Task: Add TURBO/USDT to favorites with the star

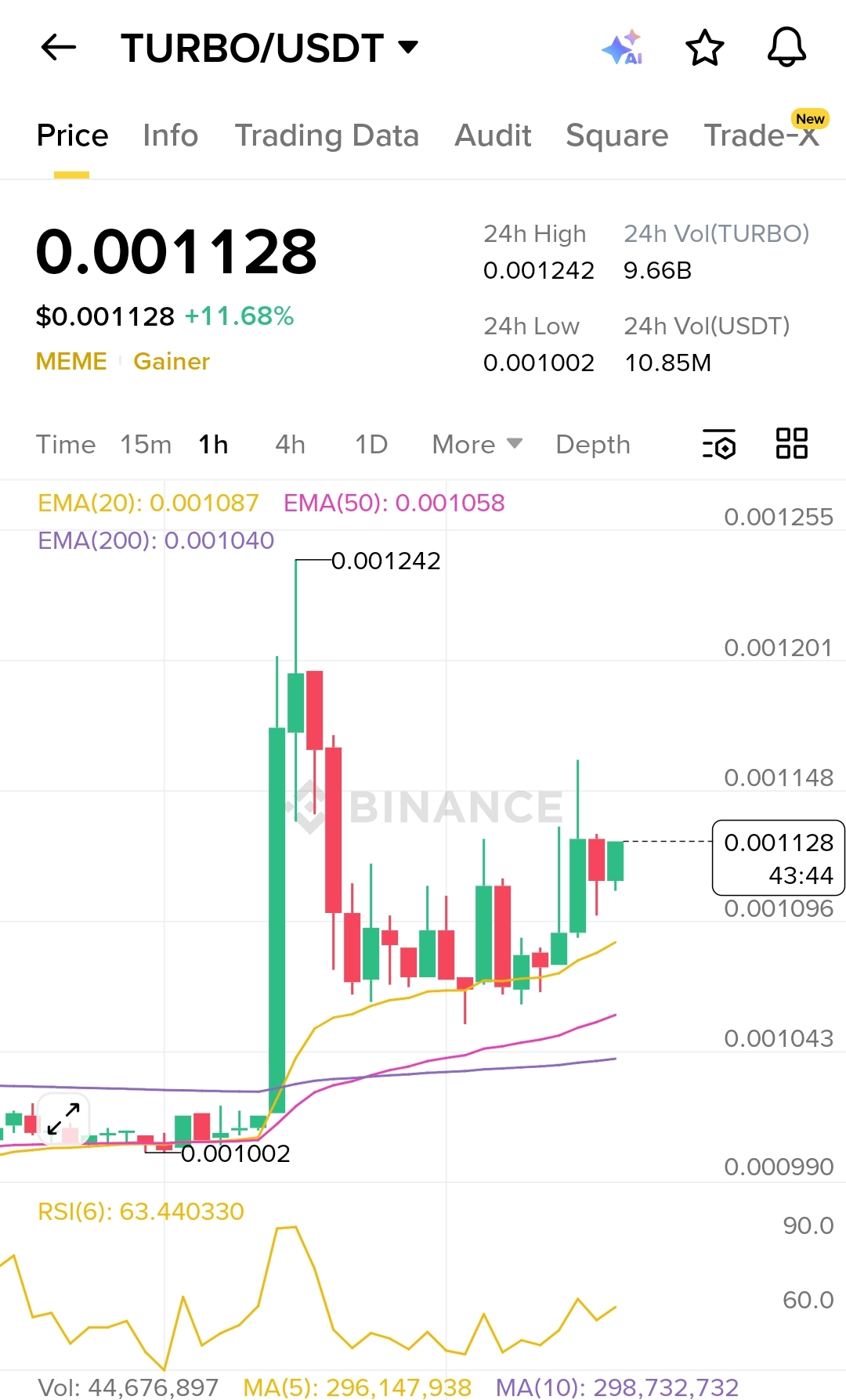Action: [x=704, y=49]
